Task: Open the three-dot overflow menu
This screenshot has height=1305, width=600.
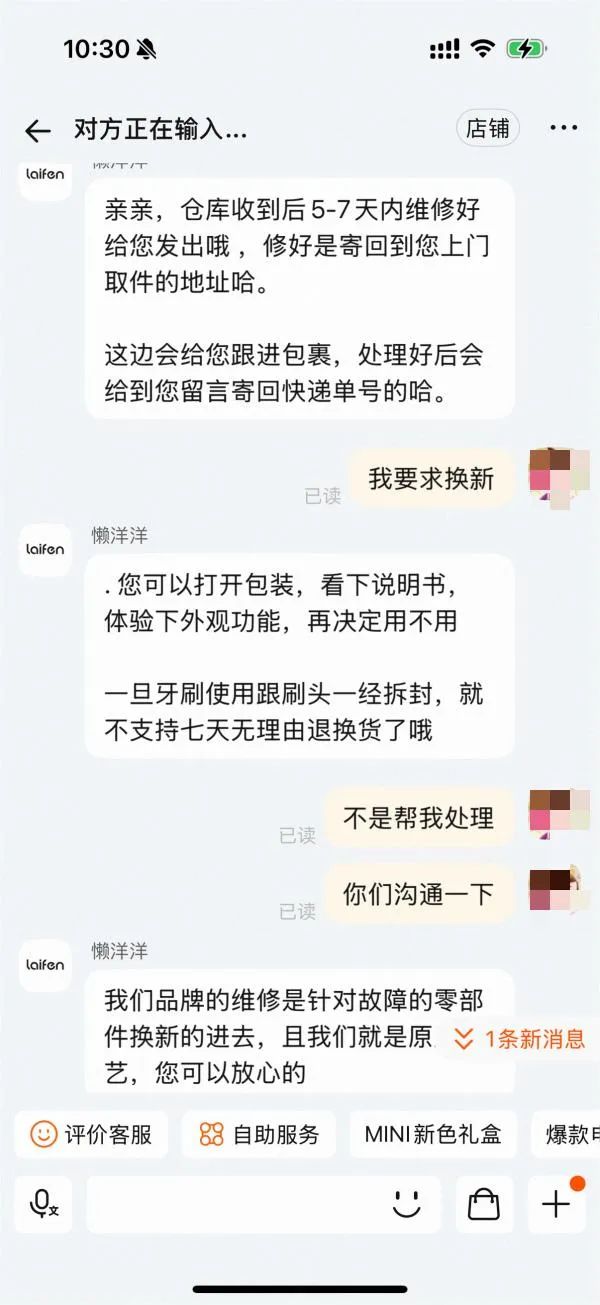Action: pos(564,128)
